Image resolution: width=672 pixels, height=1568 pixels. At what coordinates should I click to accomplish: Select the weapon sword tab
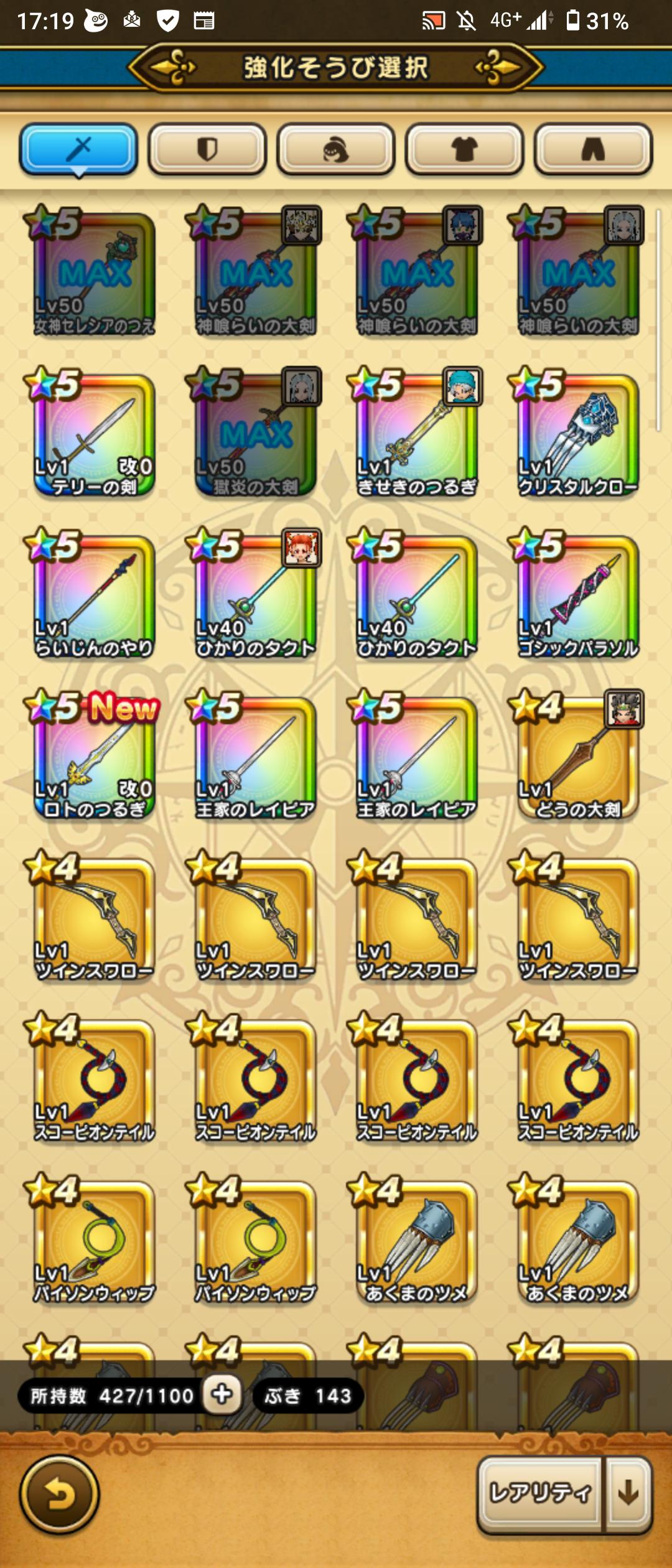click(x=79, y=149)
